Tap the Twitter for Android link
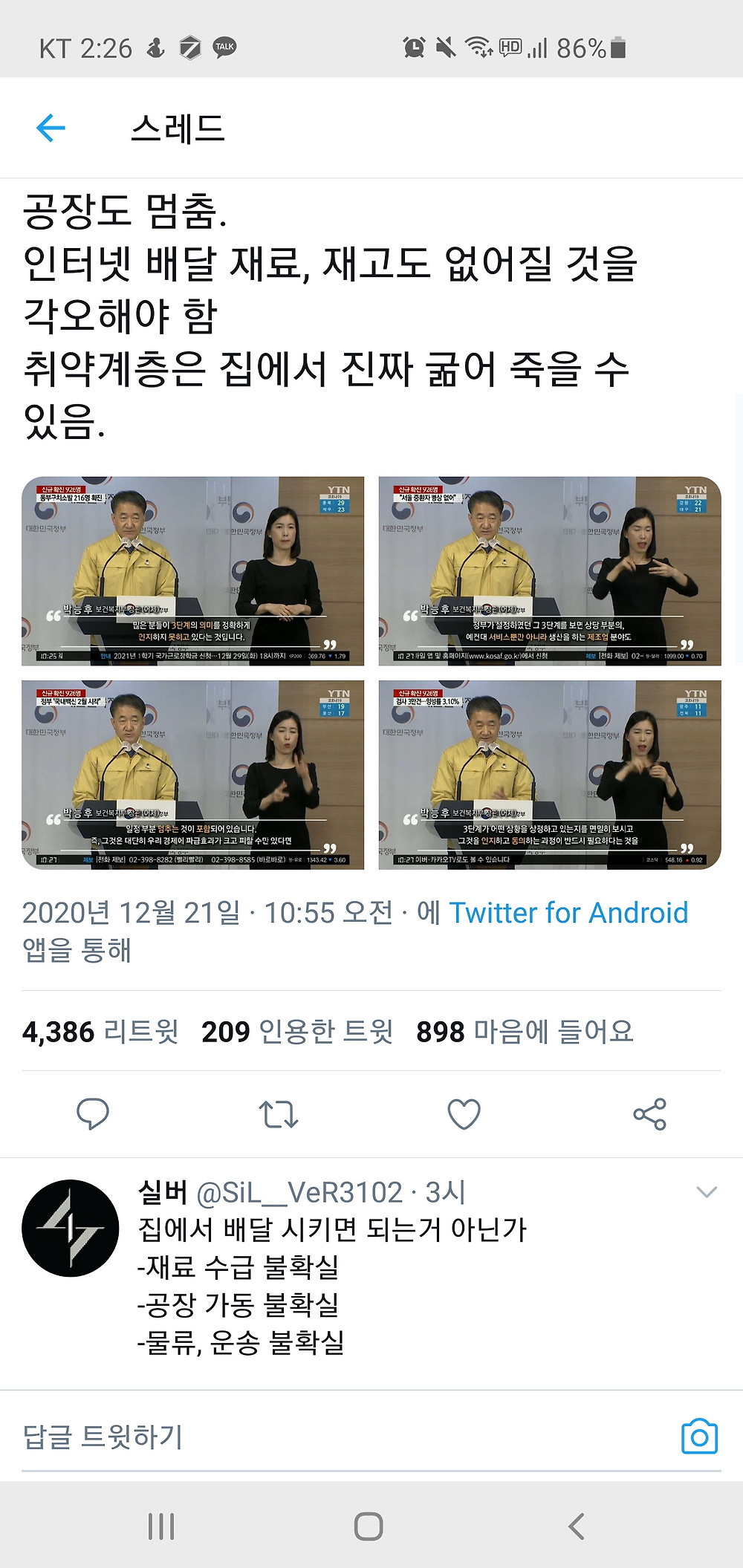The image size is (743, 1568). 568,913
